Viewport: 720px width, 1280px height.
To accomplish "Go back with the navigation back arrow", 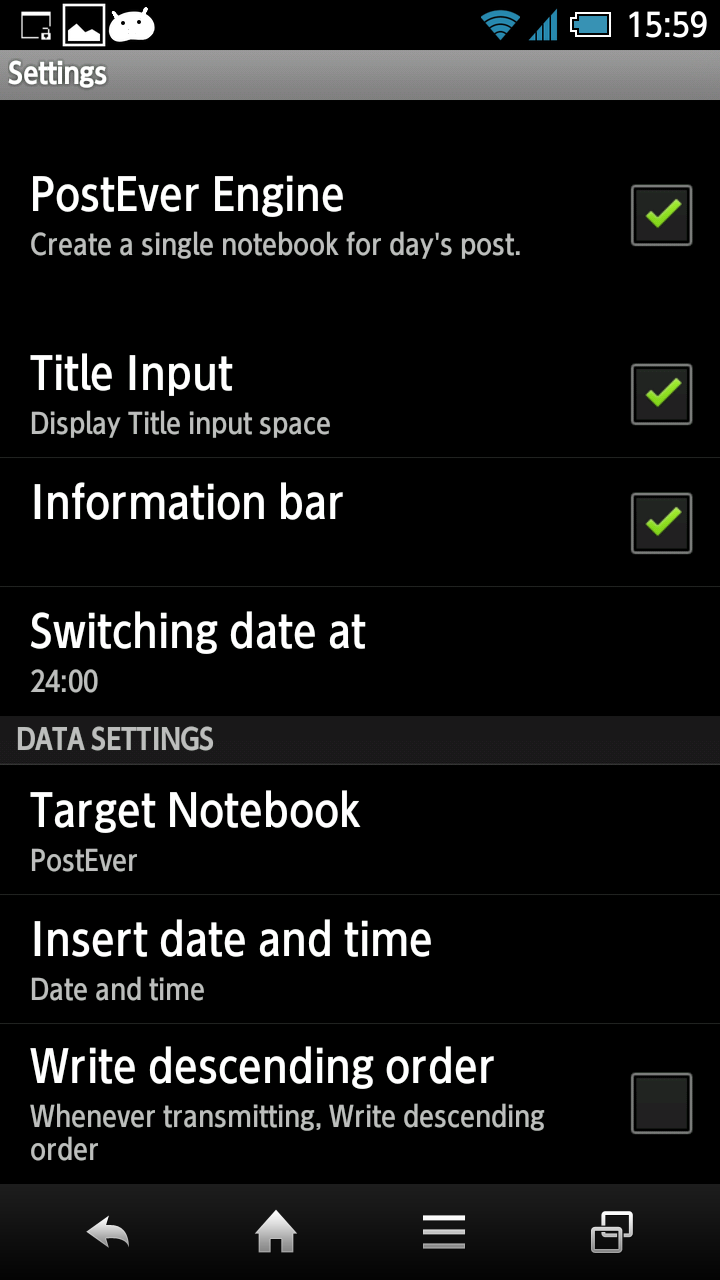I will pos(108,1232).
